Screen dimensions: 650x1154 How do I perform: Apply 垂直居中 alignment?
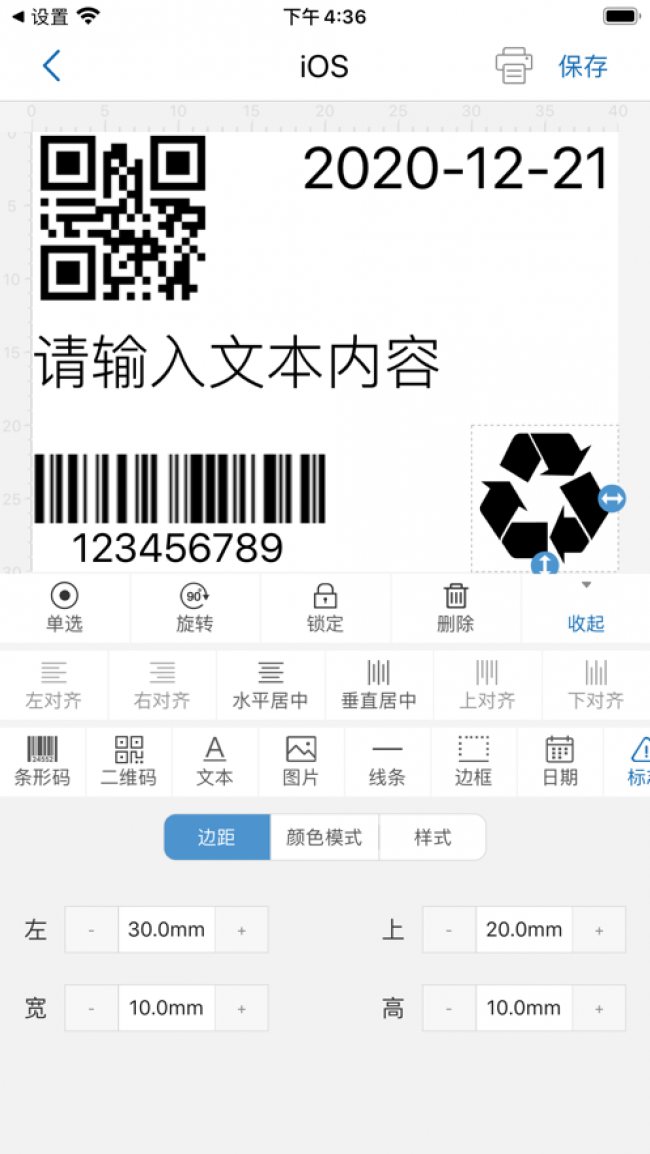tap(378, 684)
